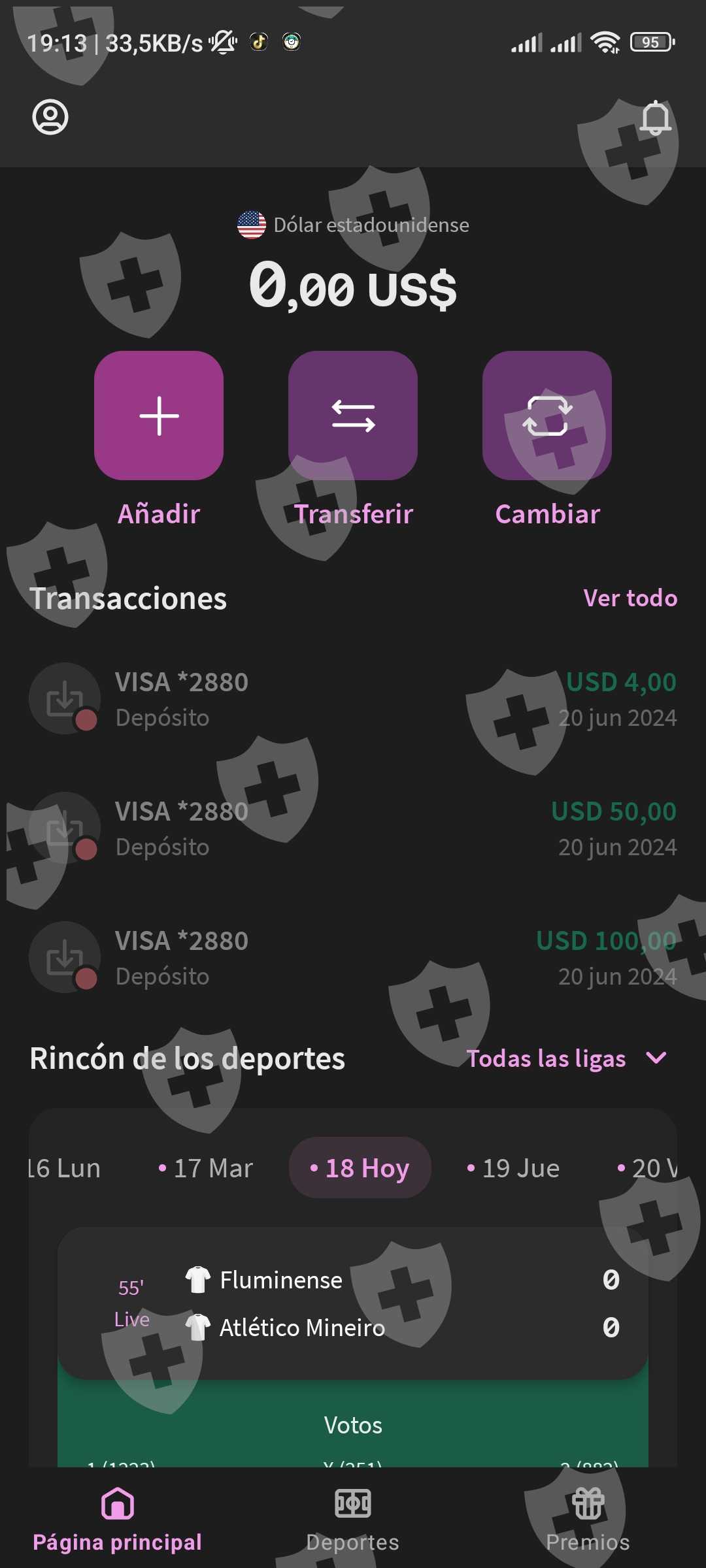The width and height of the screenshot is (706, 1568).
Task: Select the Cambiar exchange button
Action: click(x=547, y=416)
